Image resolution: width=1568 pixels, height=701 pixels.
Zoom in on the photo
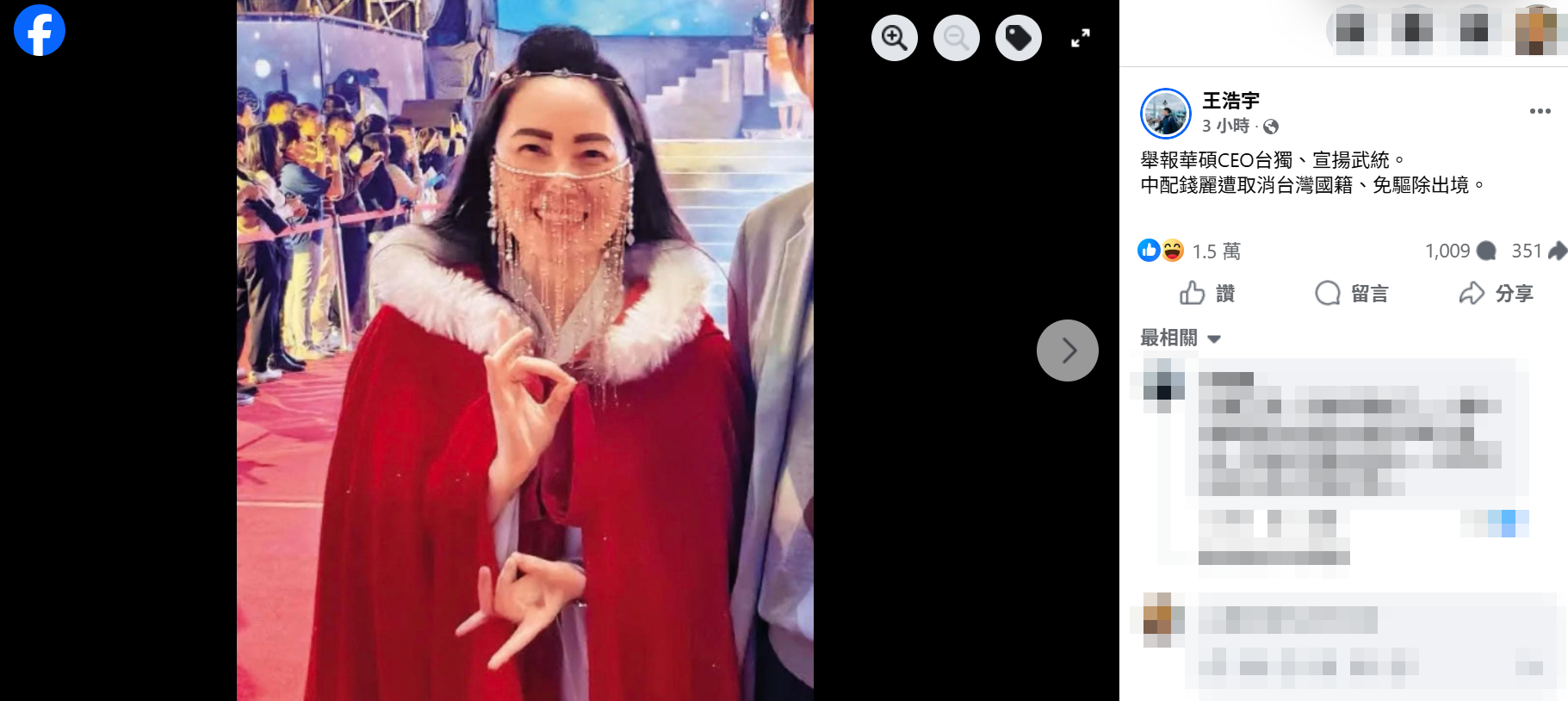coord(894,38)
